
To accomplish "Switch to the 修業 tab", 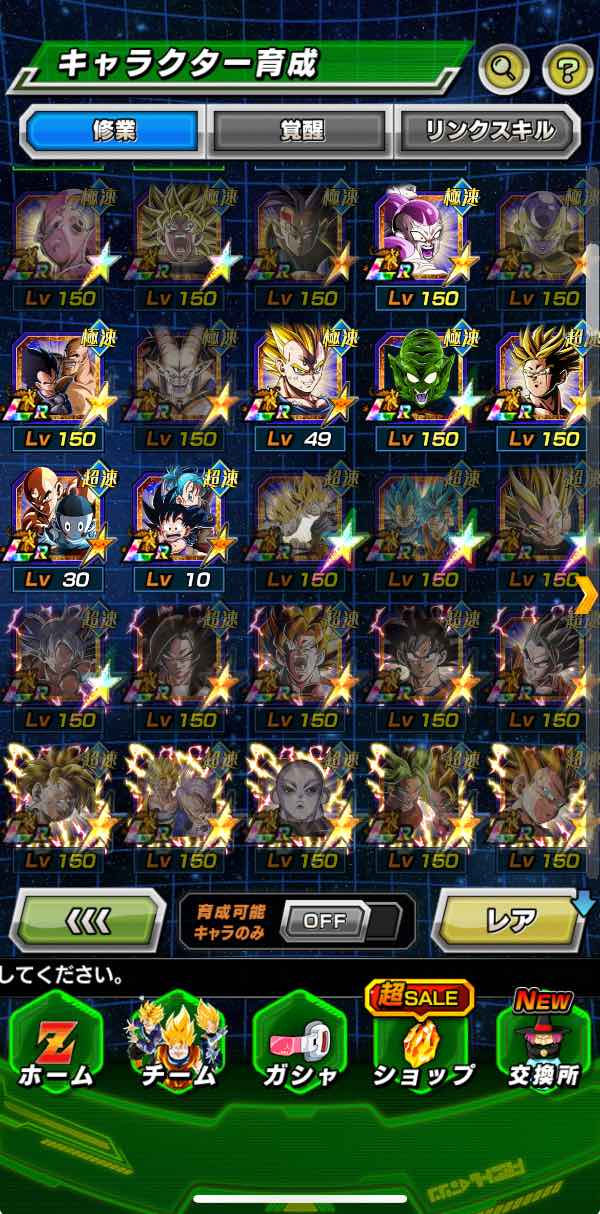I will [x=113, y=131].
